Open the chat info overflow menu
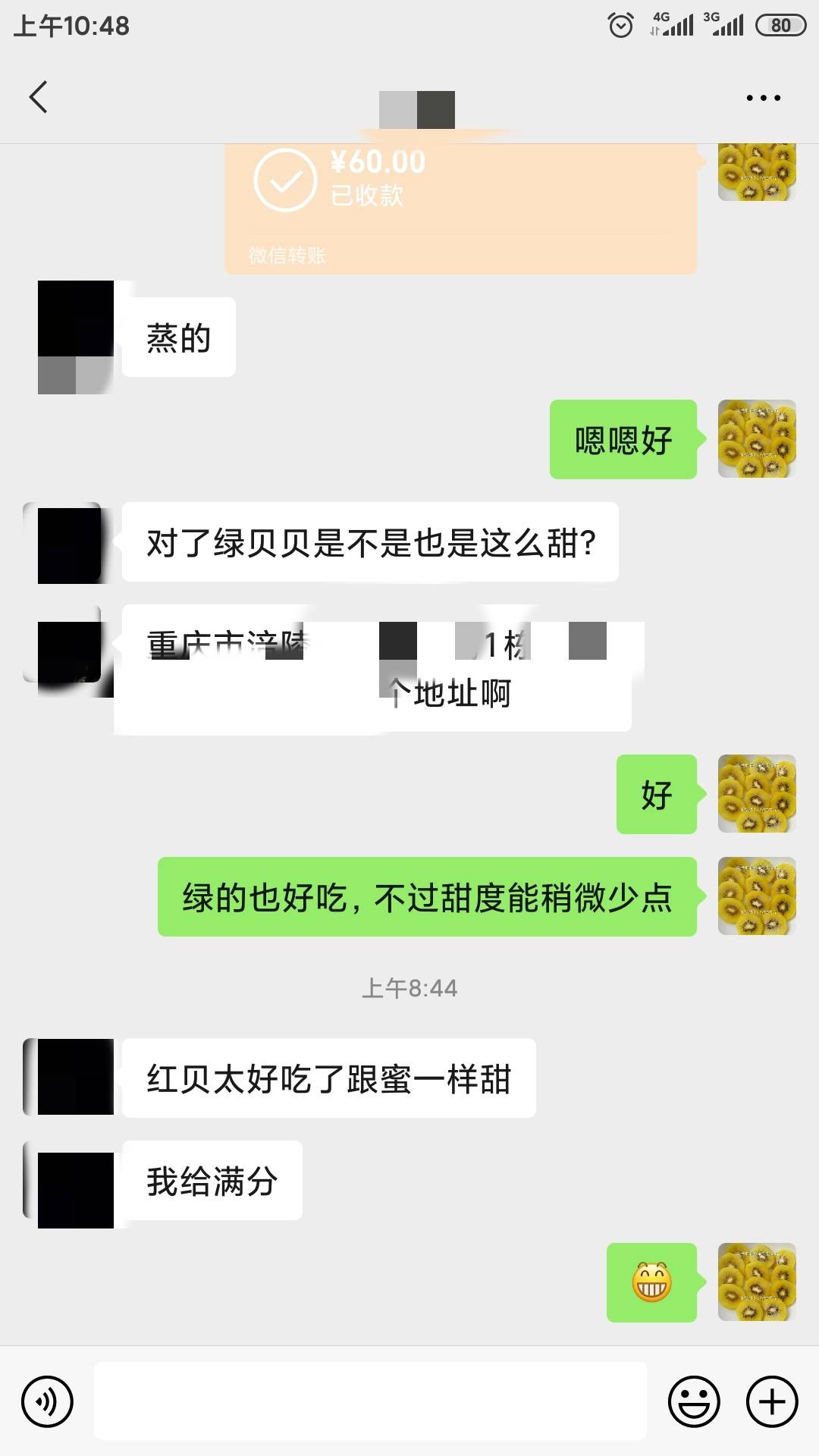Image resolution: width=819 pixels, height=1456 pixels. (x=763, y=98)
